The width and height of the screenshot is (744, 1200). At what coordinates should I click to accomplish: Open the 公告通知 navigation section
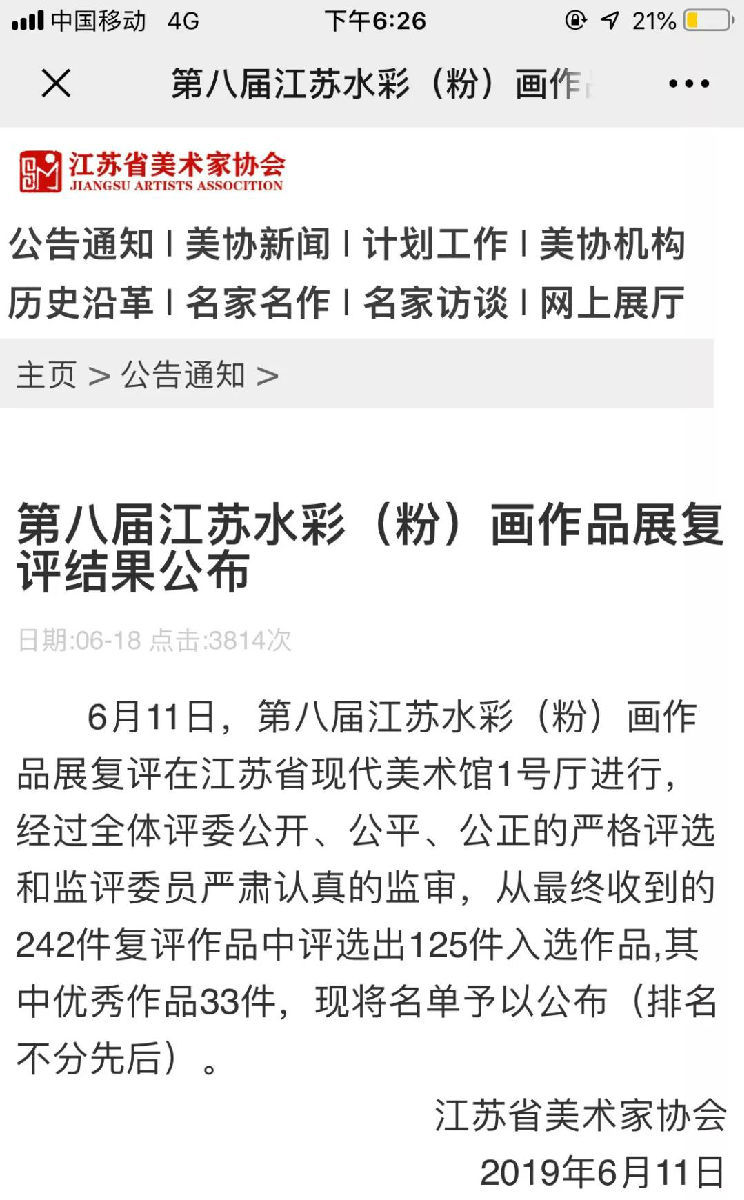[82, 244]
